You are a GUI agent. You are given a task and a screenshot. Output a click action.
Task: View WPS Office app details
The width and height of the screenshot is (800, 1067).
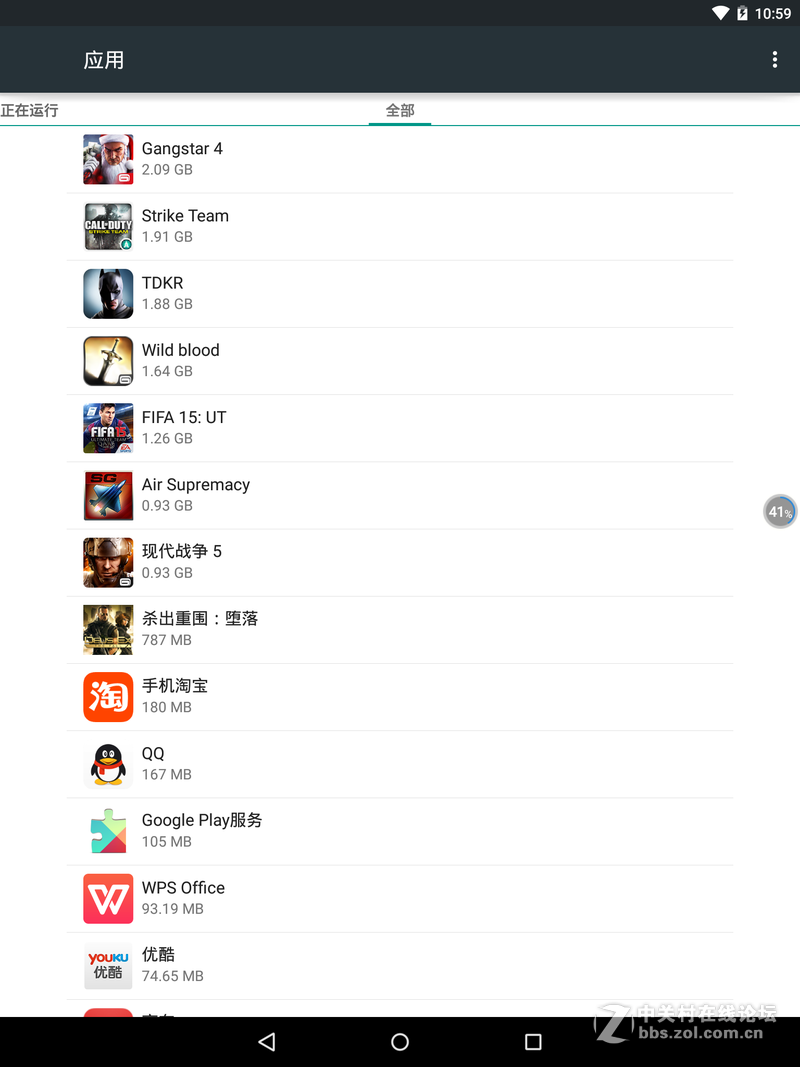400,898
